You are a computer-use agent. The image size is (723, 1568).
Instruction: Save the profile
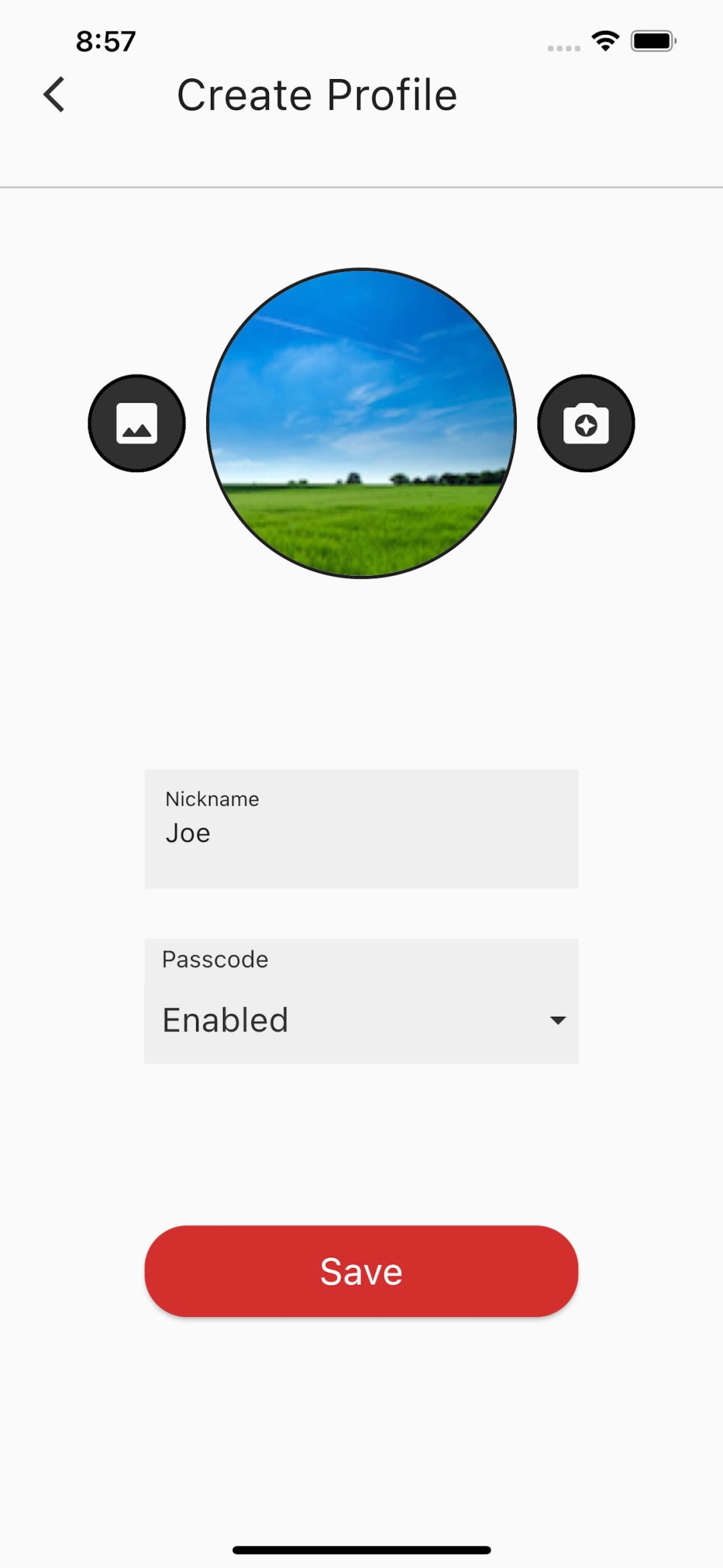pyautogui.click(x=361, y=1271)
